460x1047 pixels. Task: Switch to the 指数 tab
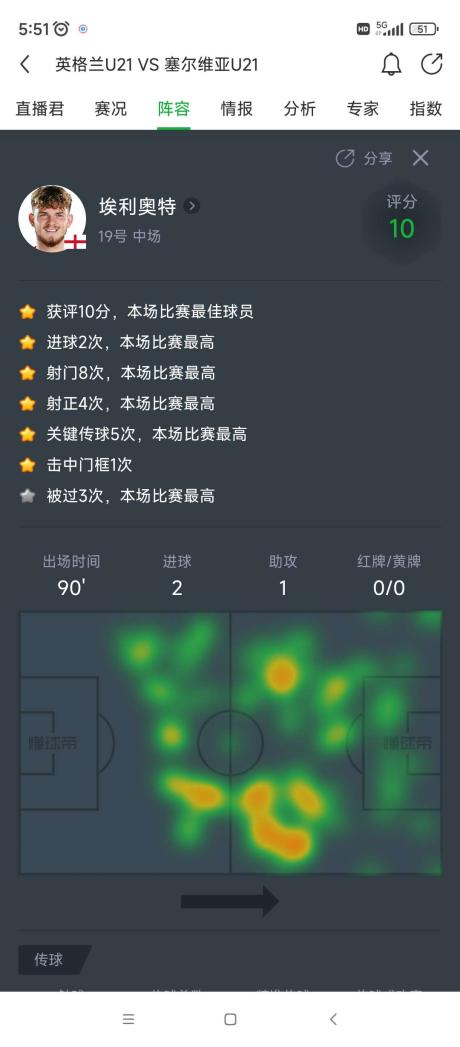tap(426, 109)
